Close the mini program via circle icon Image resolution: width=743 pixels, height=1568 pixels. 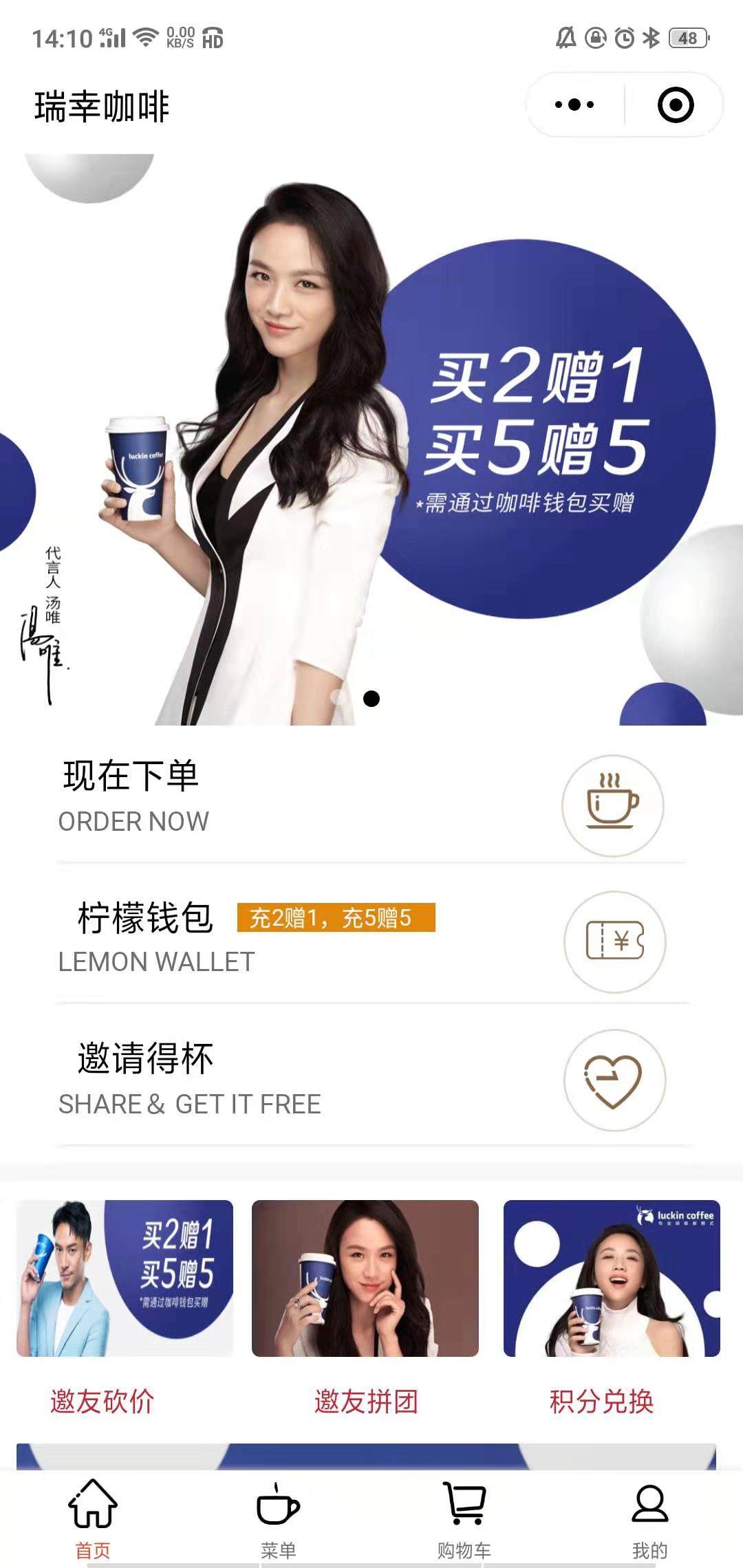[x=675, y=105]
